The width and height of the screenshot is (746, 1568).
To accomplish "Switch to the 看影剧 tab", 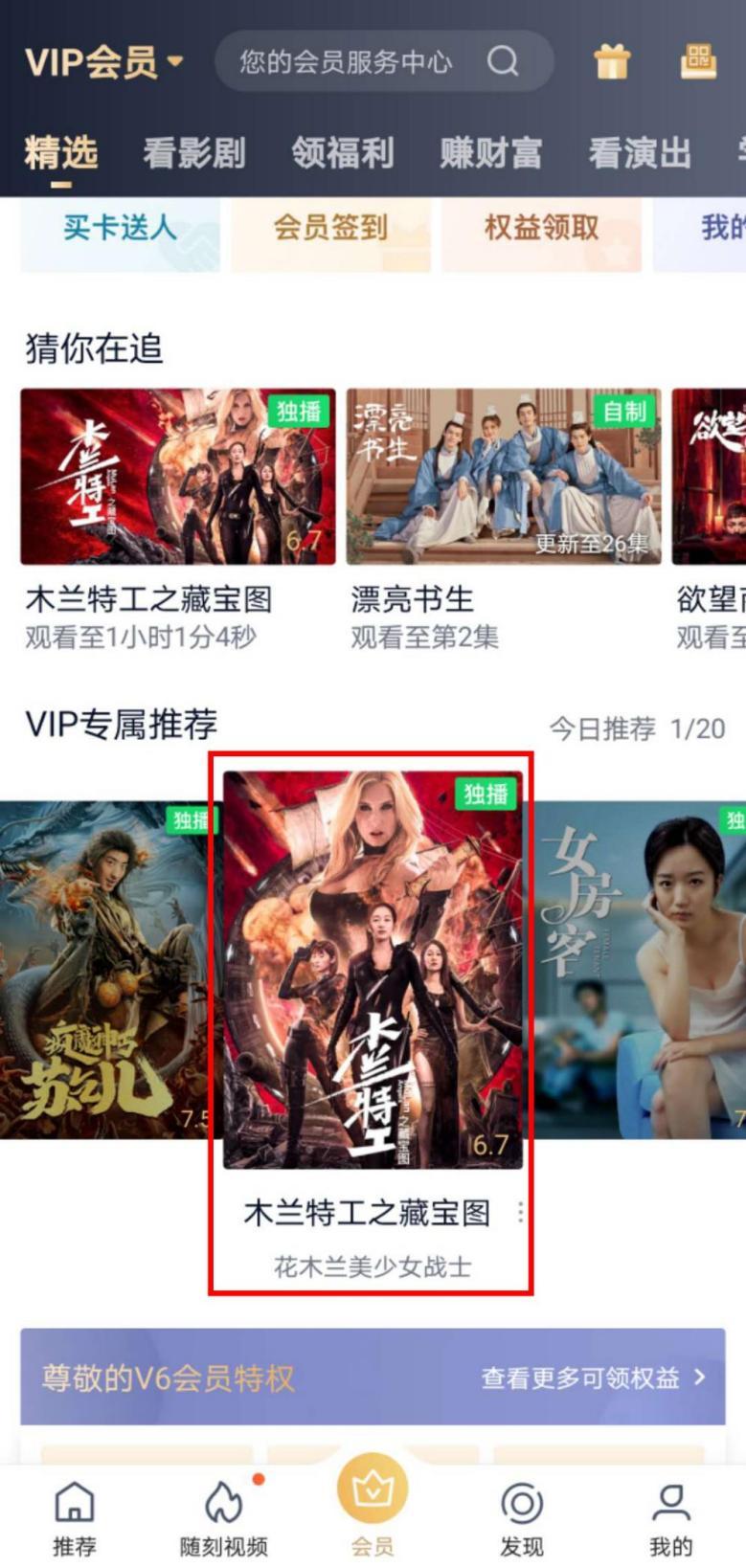I will pos(194,153).
